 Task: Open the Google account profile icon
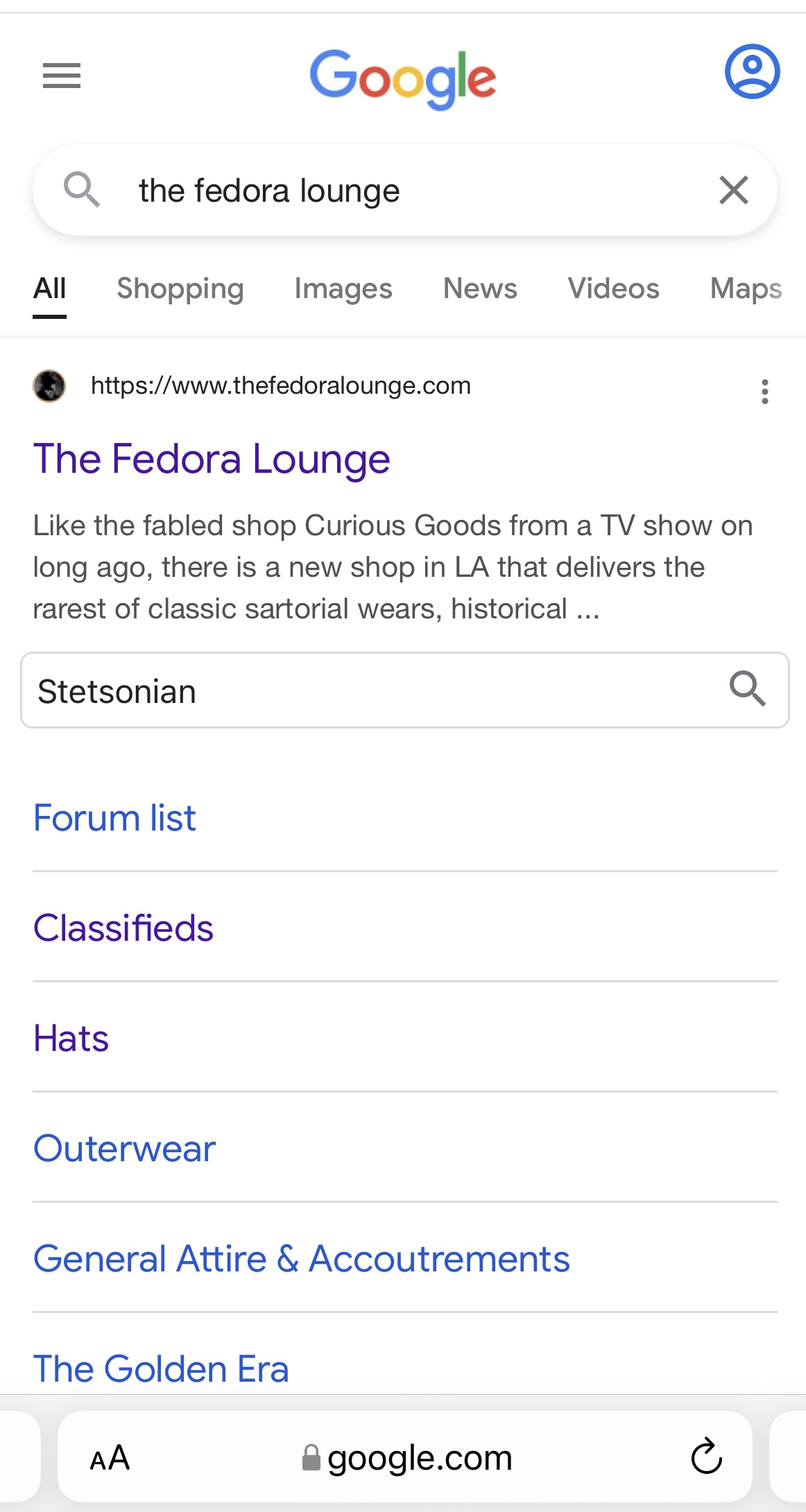[752, 71]
